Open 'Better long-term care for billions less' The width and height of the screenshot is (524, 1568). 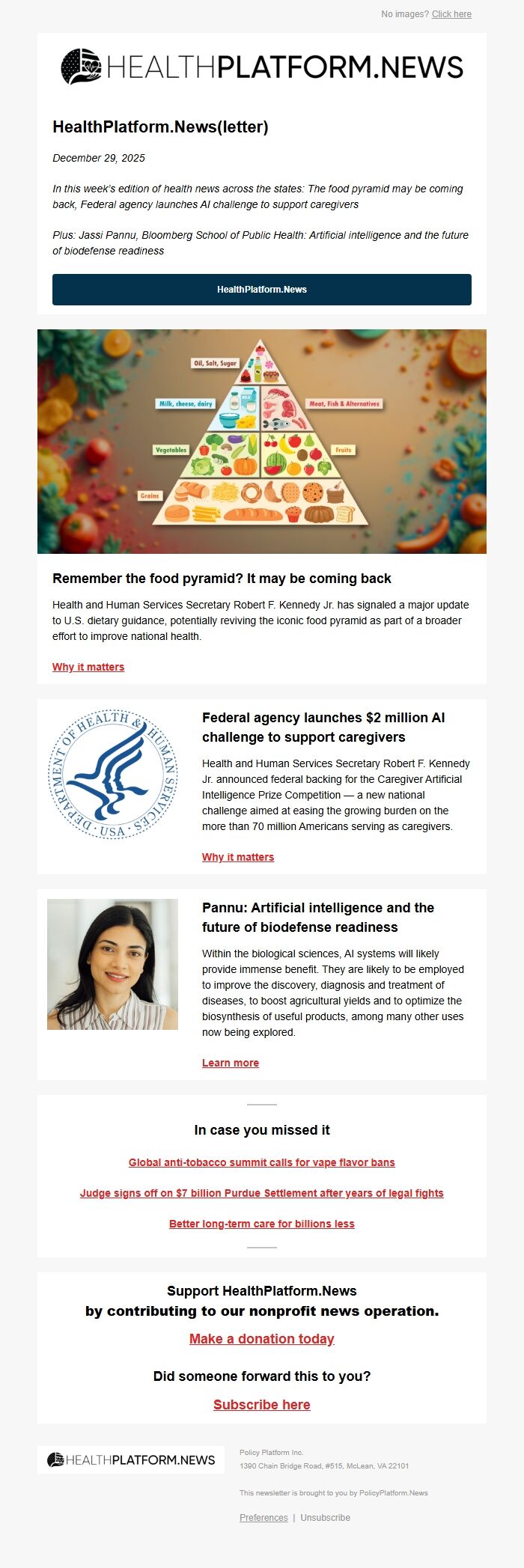262,1224
